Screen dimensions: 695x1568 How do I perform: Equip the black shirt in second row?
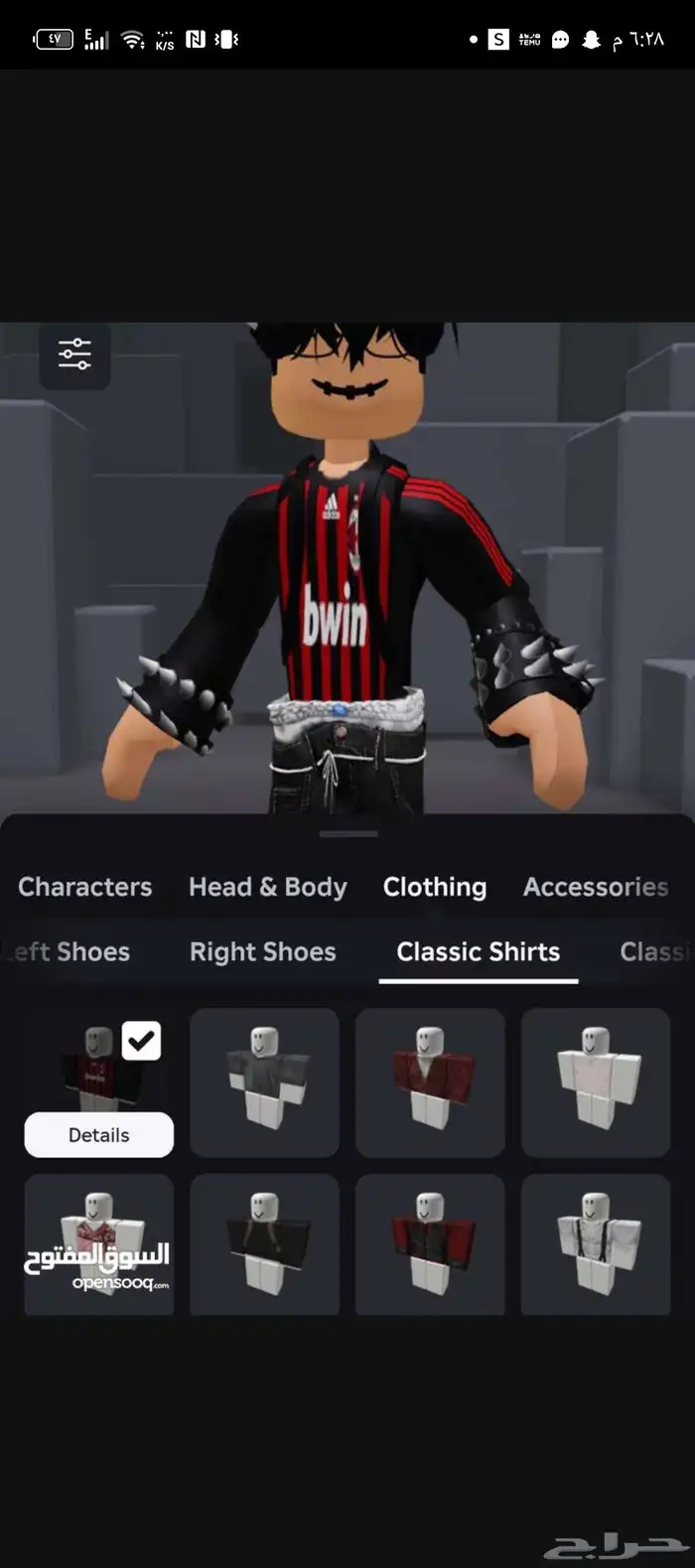(x=264, y=1244)
